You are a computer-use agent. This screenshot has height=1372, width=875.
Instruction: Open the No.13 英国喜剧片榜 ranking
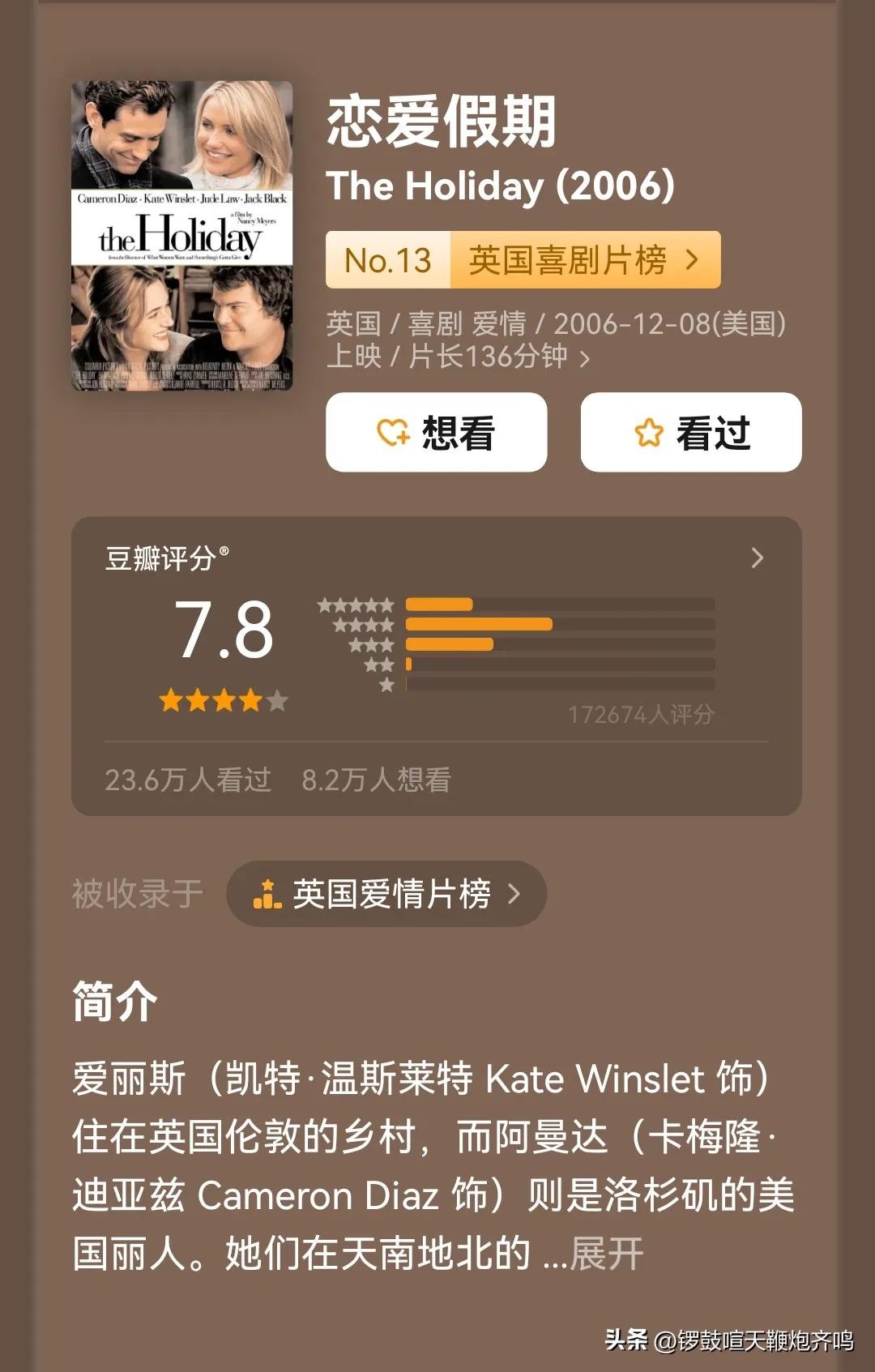523,260
